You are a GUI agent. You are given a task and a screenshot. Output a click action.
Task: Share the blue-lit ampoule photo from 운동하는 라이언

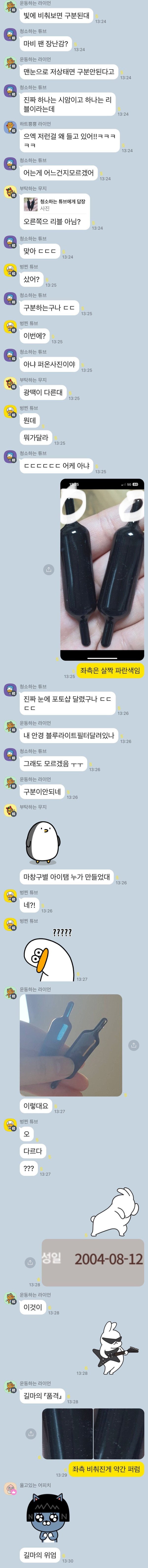point(134,1045)
